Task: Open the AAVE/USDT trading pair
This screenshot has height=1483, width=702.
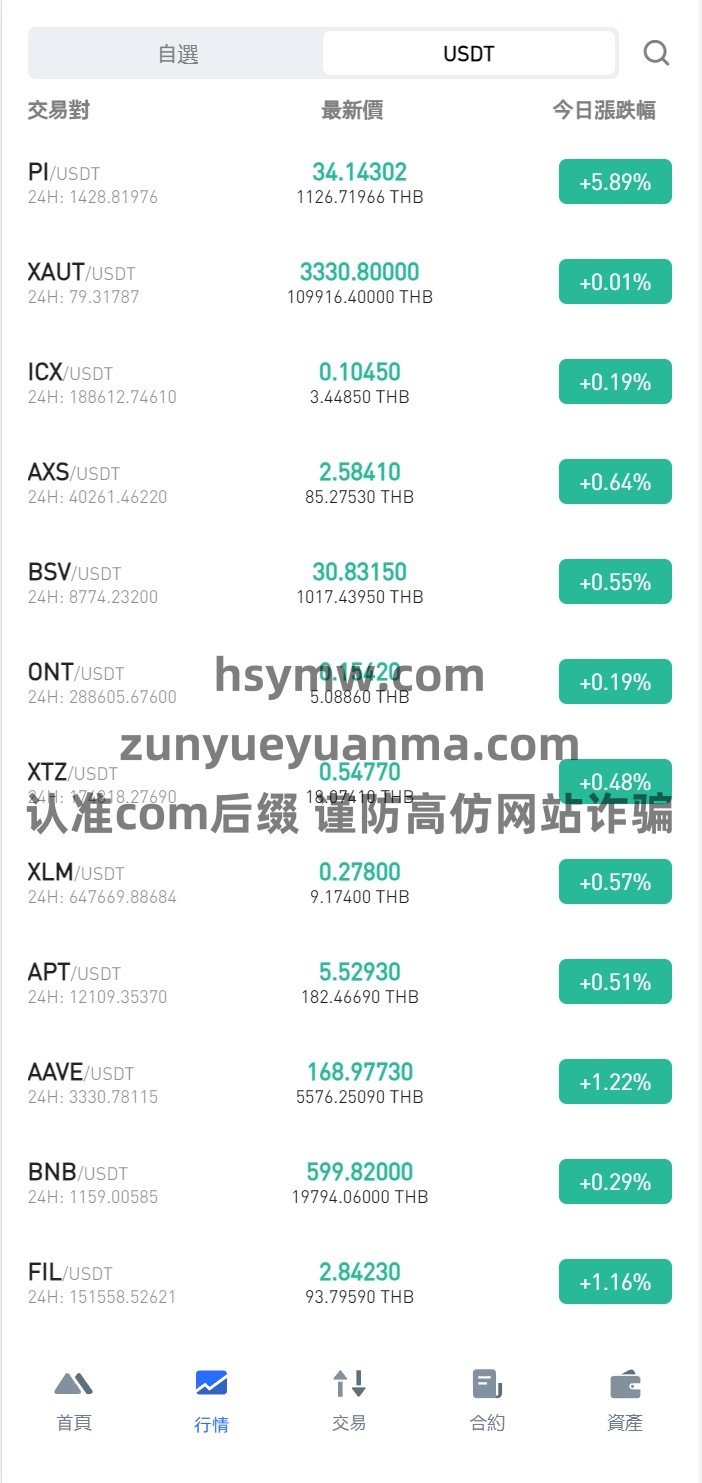Action: click(350, 1082)
